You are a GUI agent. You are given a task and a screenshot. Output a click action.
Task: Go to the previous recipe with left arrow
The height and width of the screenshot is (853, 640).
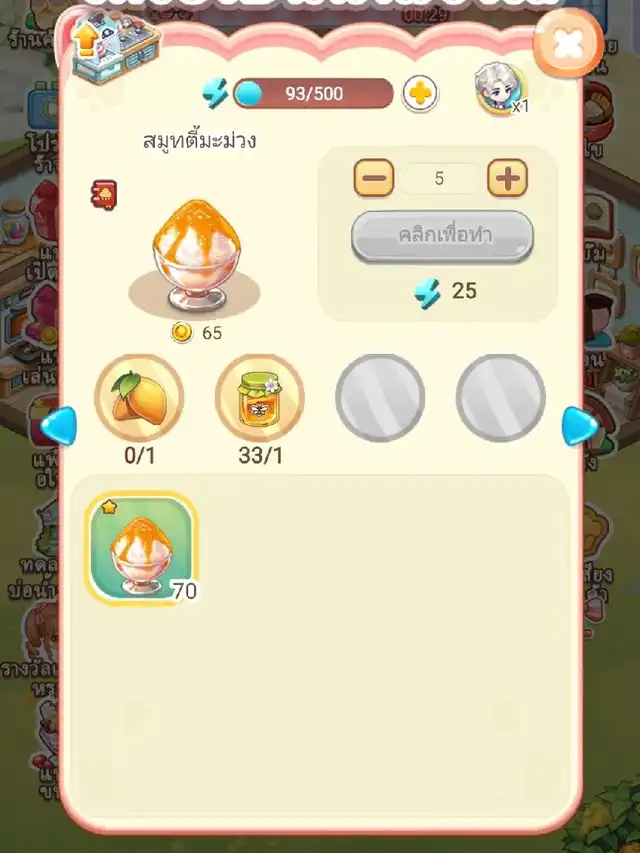tap(58, 426)
